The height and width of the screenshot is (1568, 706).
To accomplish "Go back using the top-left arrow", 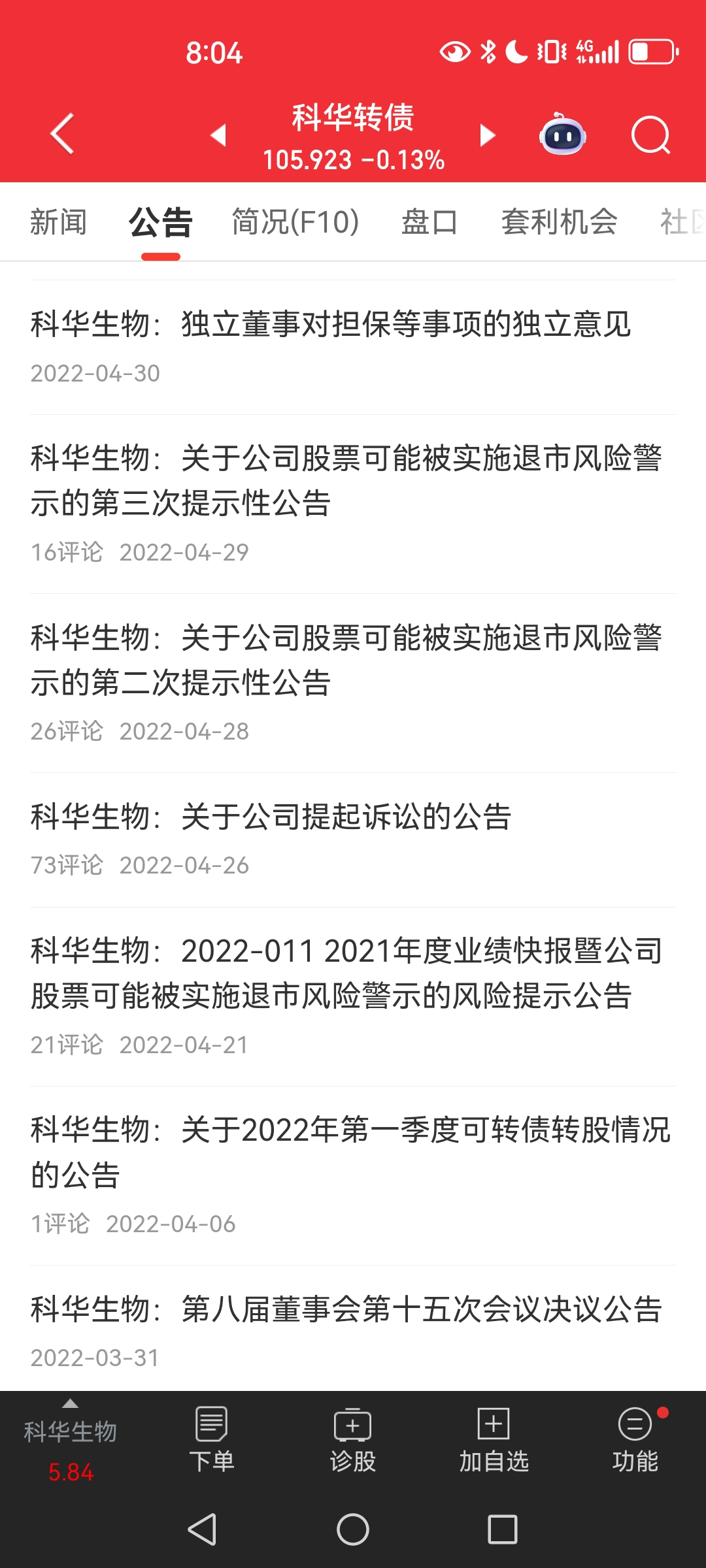I will tap(62, 134).
